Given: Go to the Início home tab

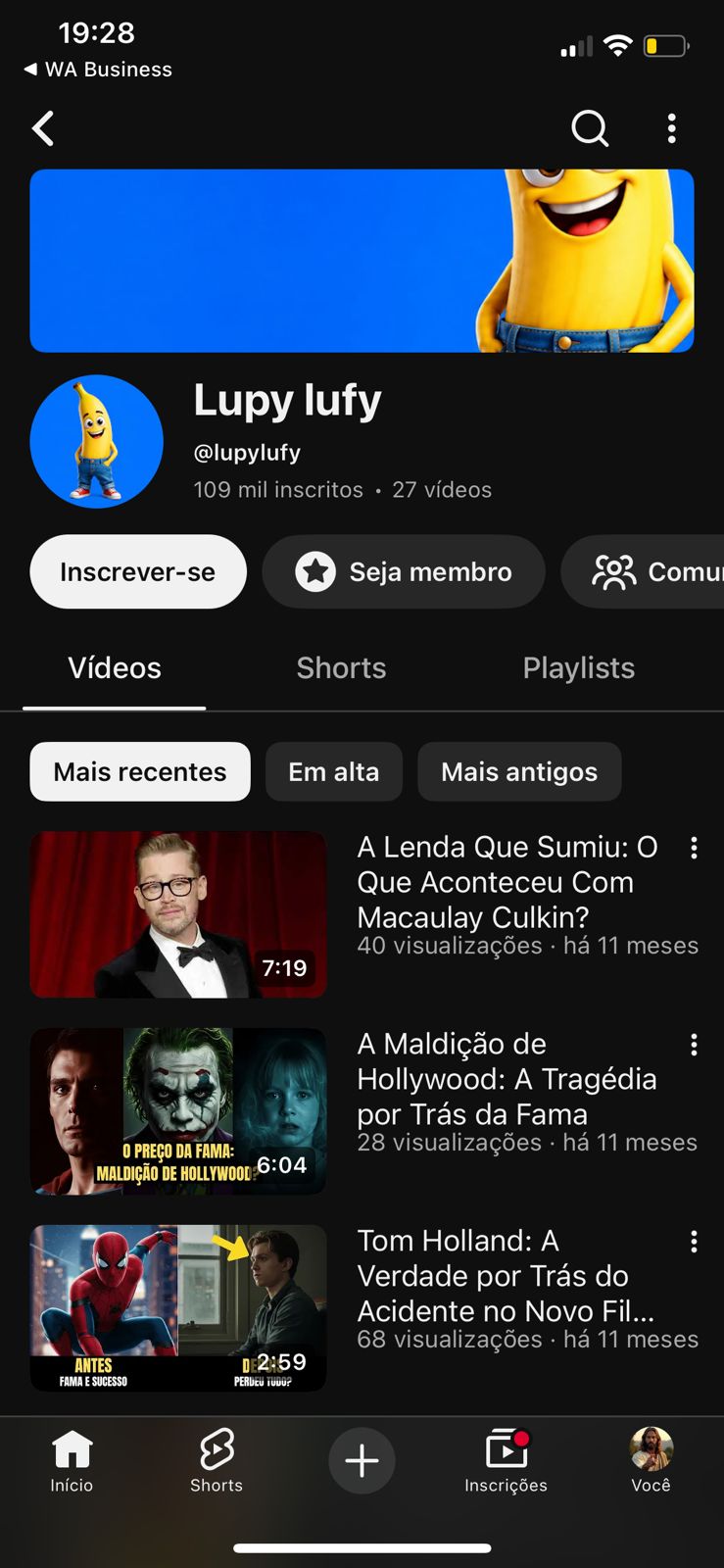Looking at the screenshot, I should (x=72, y=1461).
